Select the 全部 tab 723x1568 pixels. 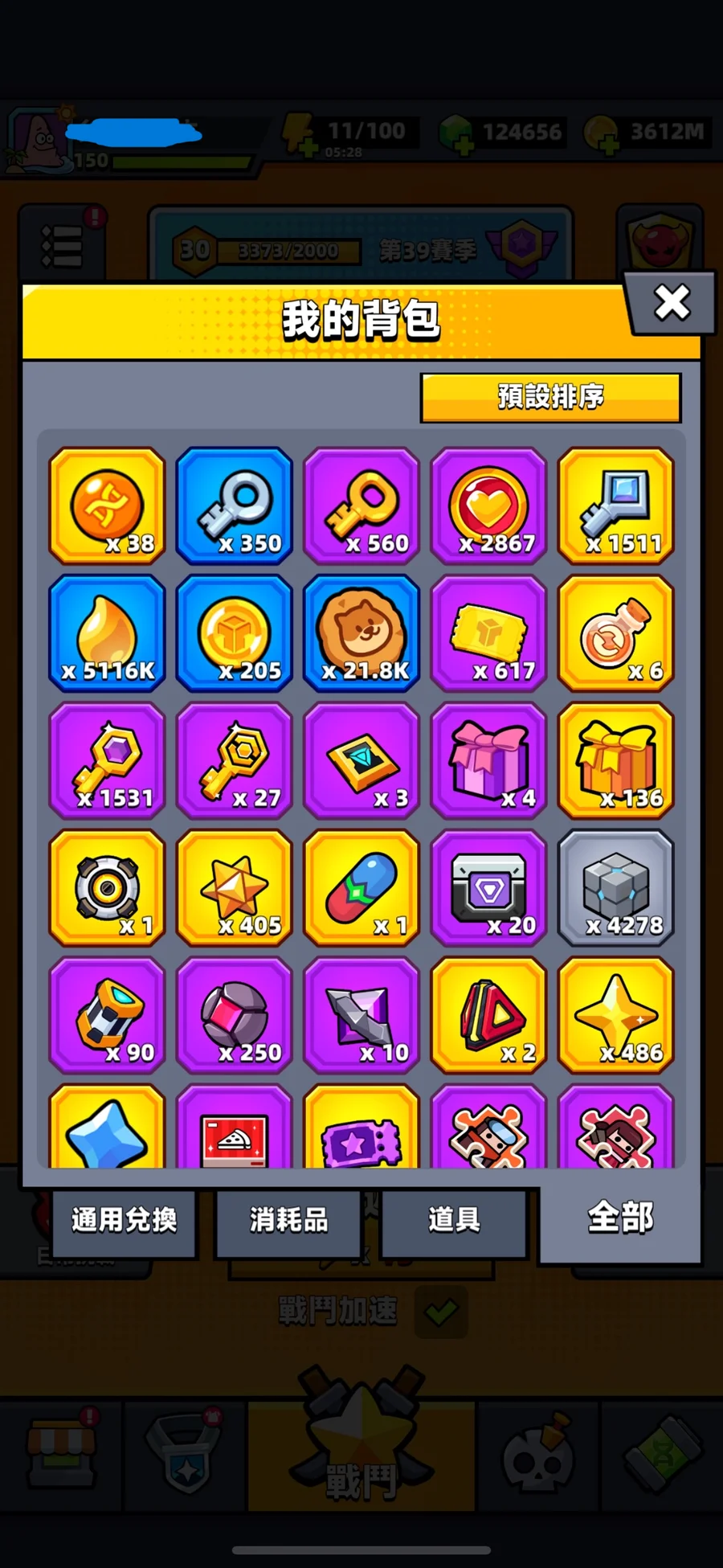pos(620,1218)
